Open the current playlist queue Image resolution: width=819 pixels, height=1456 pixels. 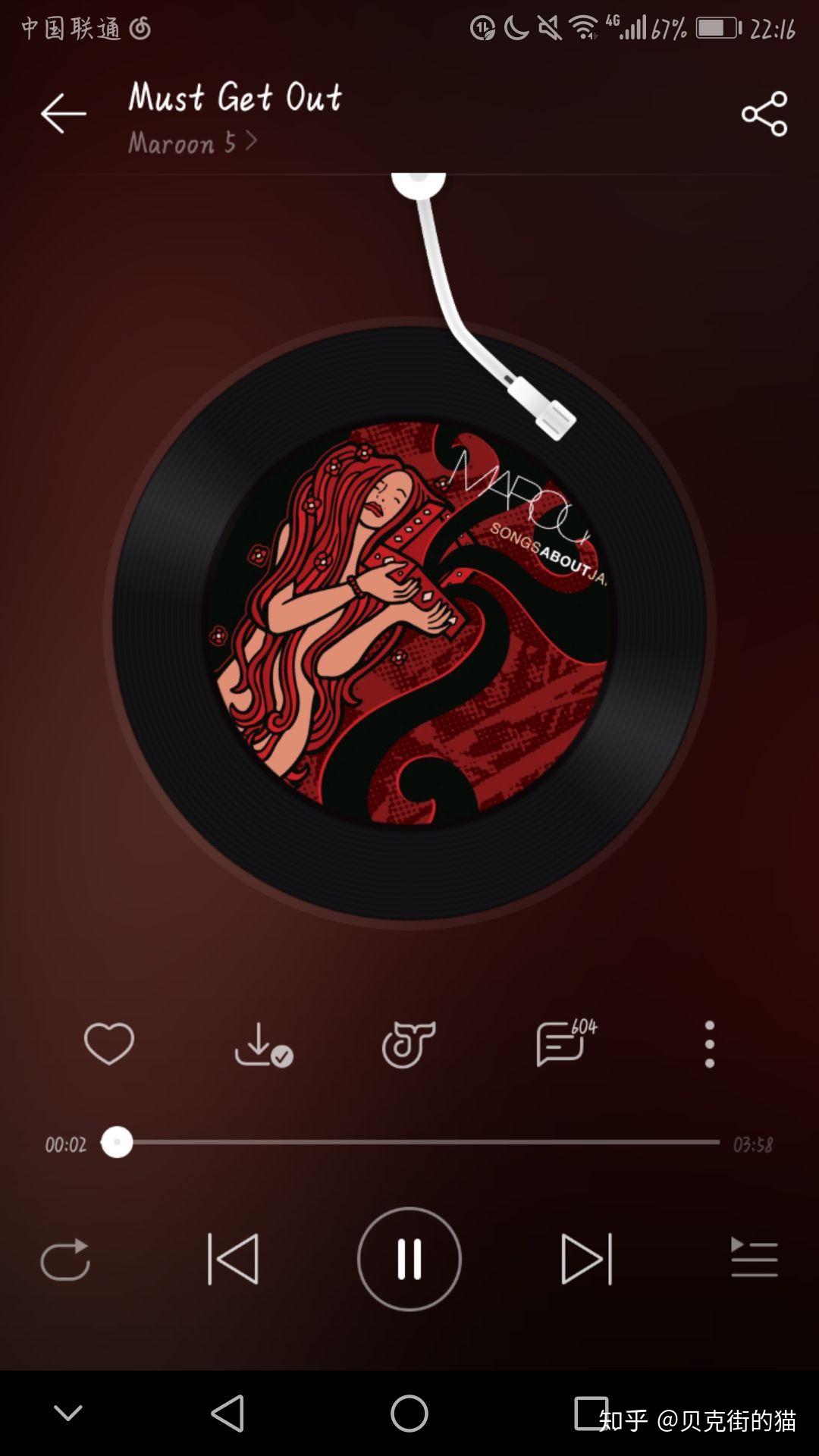[754, 1258]
